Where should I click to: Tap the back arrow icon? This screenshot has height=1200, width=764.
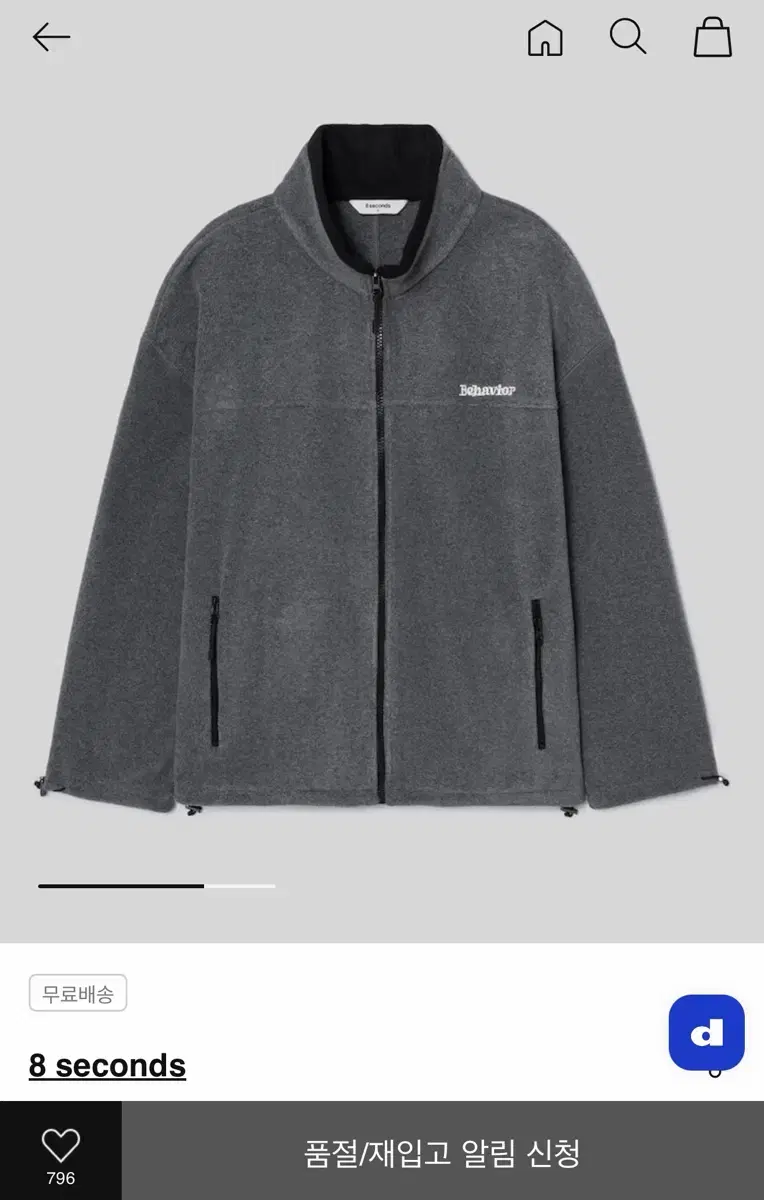click(49, 36)
